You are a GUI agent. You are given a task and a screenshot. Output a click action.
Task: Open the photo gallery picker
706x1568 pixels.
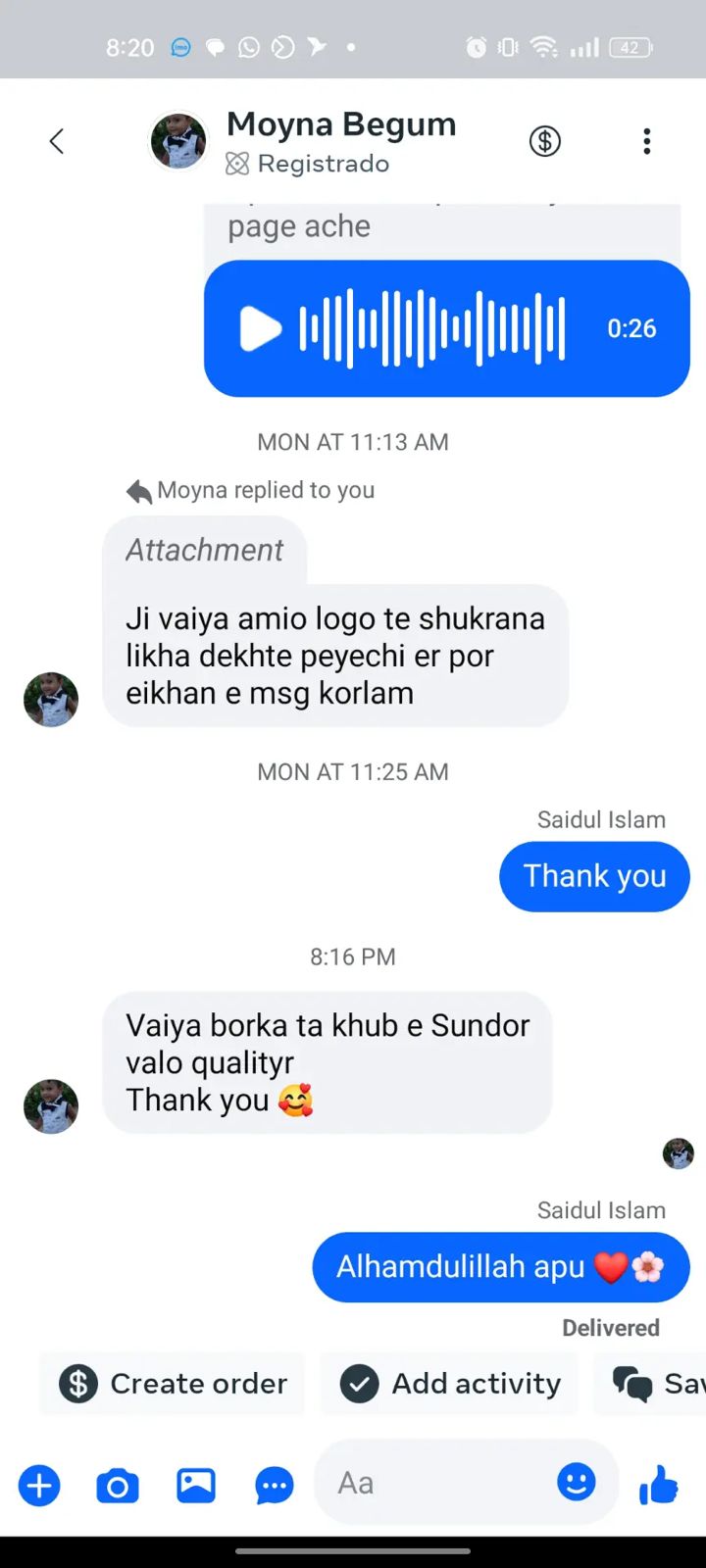(x=196, y=1486)
